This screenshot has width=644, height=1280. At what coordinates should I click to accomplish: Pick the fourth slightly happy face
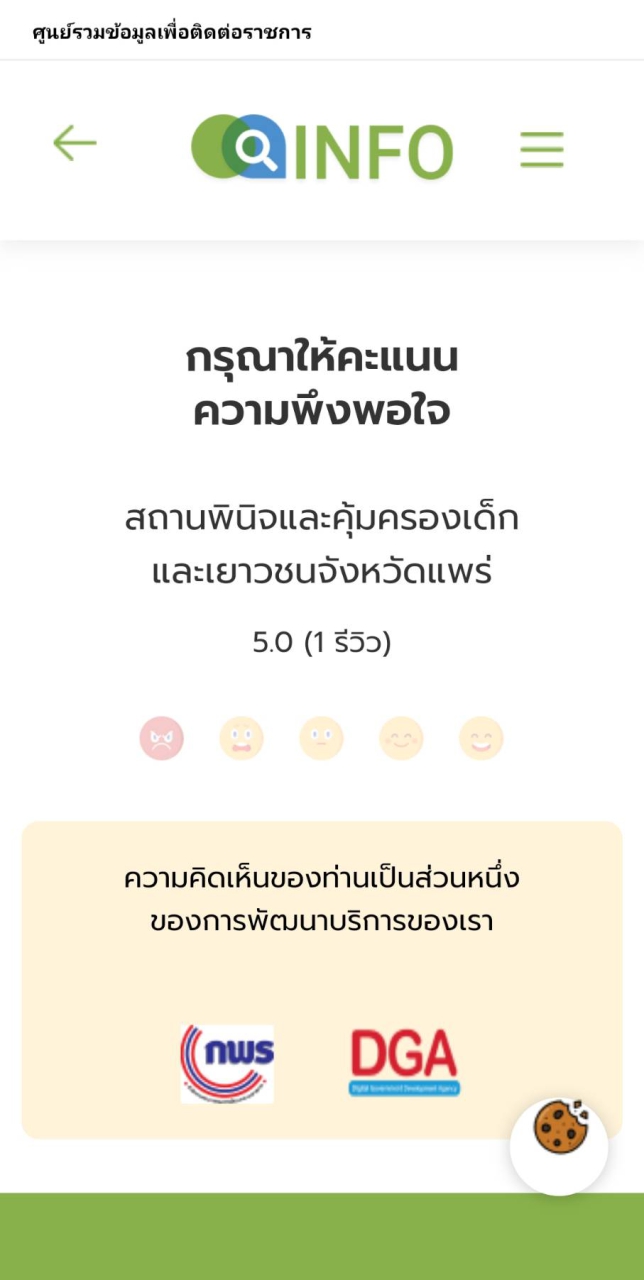(x=401, y=739)
